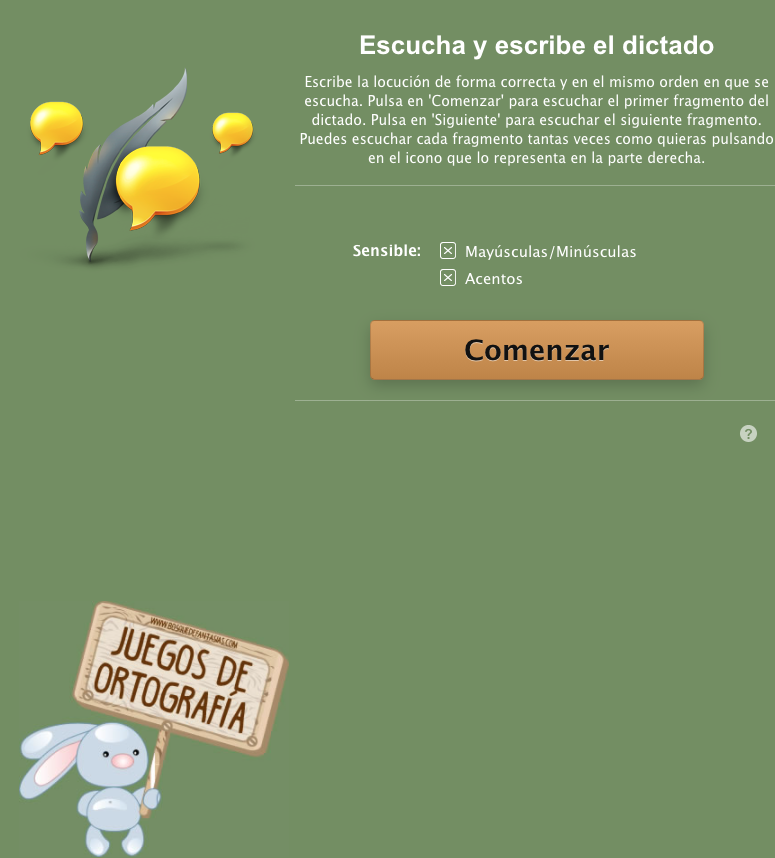Start the dictation with the Comenzar button

click(537, 350)
